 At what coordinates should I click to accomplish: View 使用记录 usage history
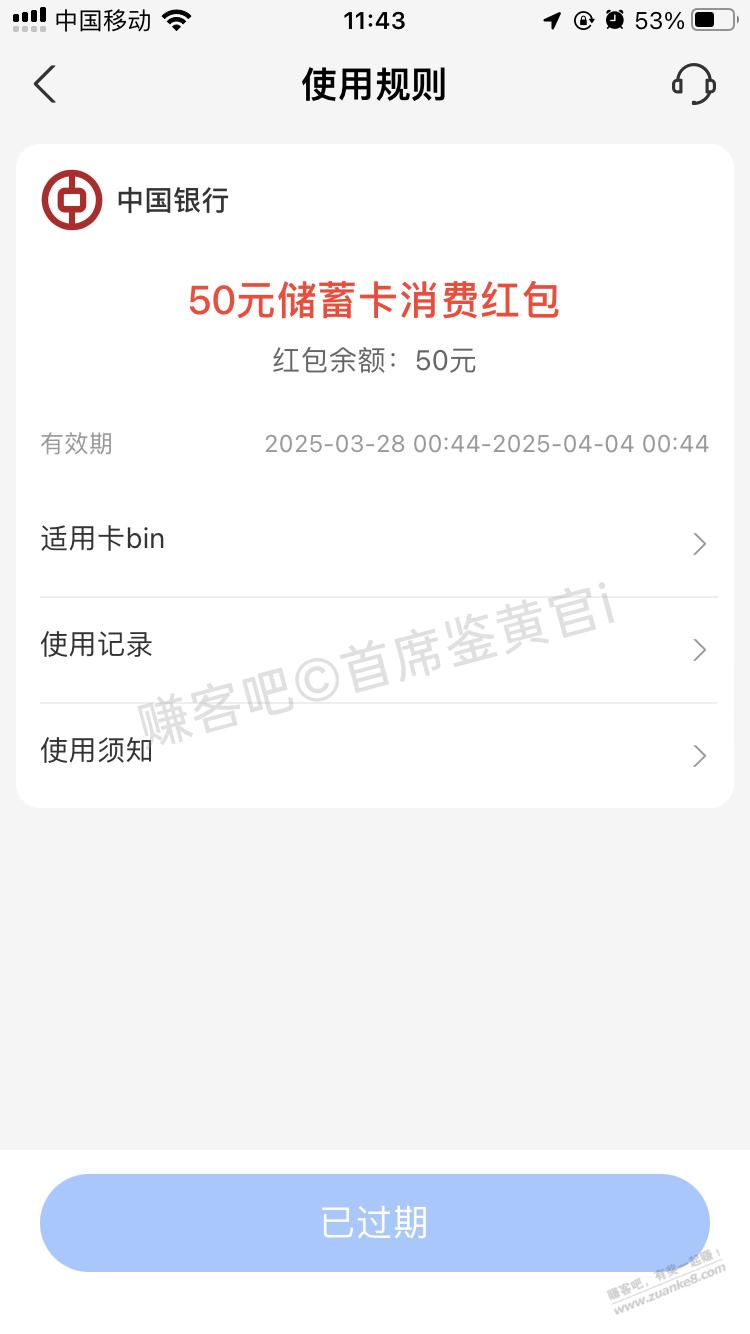378,648
